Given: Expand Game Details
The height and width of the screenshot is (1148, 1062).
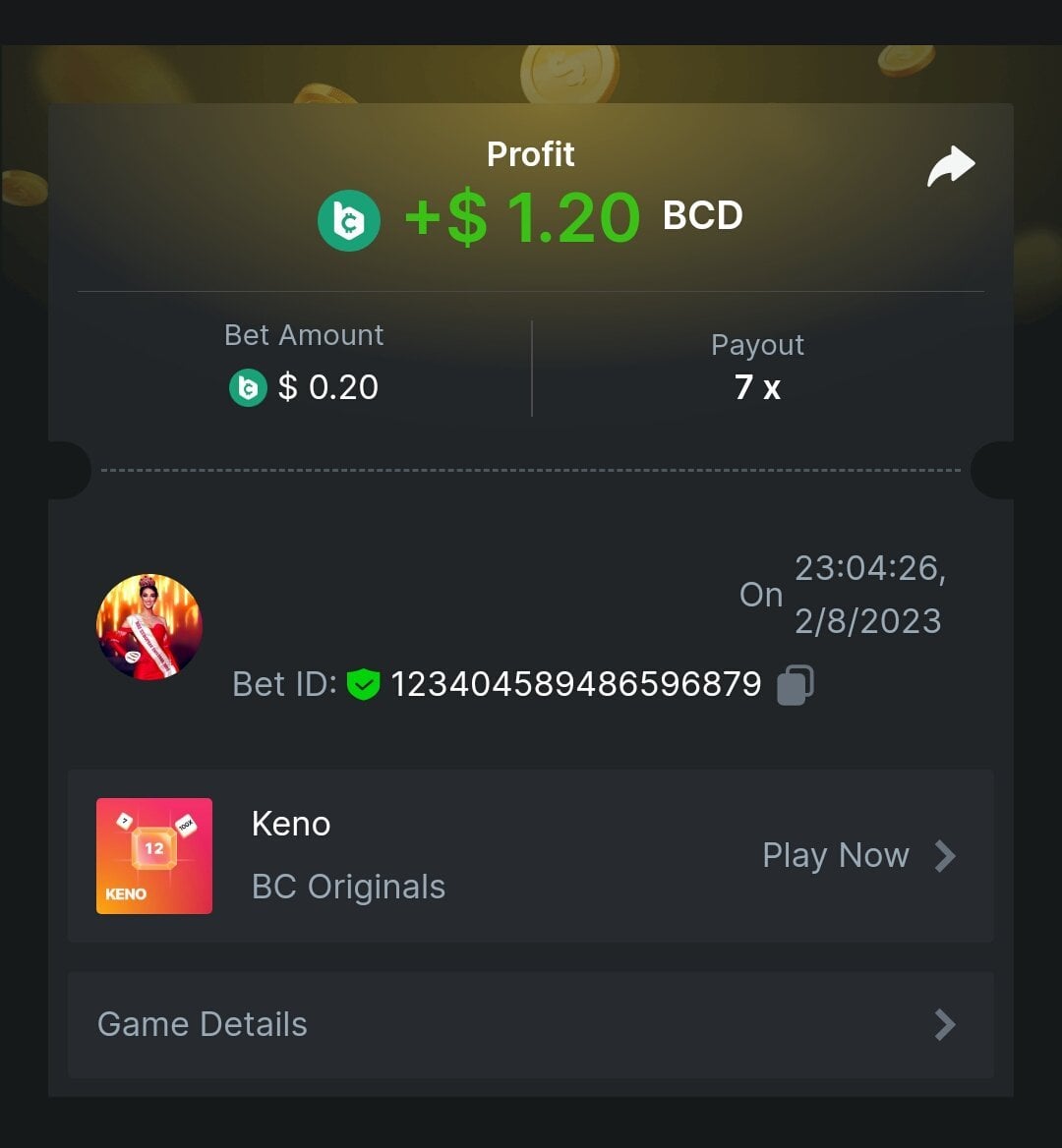Looking at the screenshot, I should coord(531,1024).
